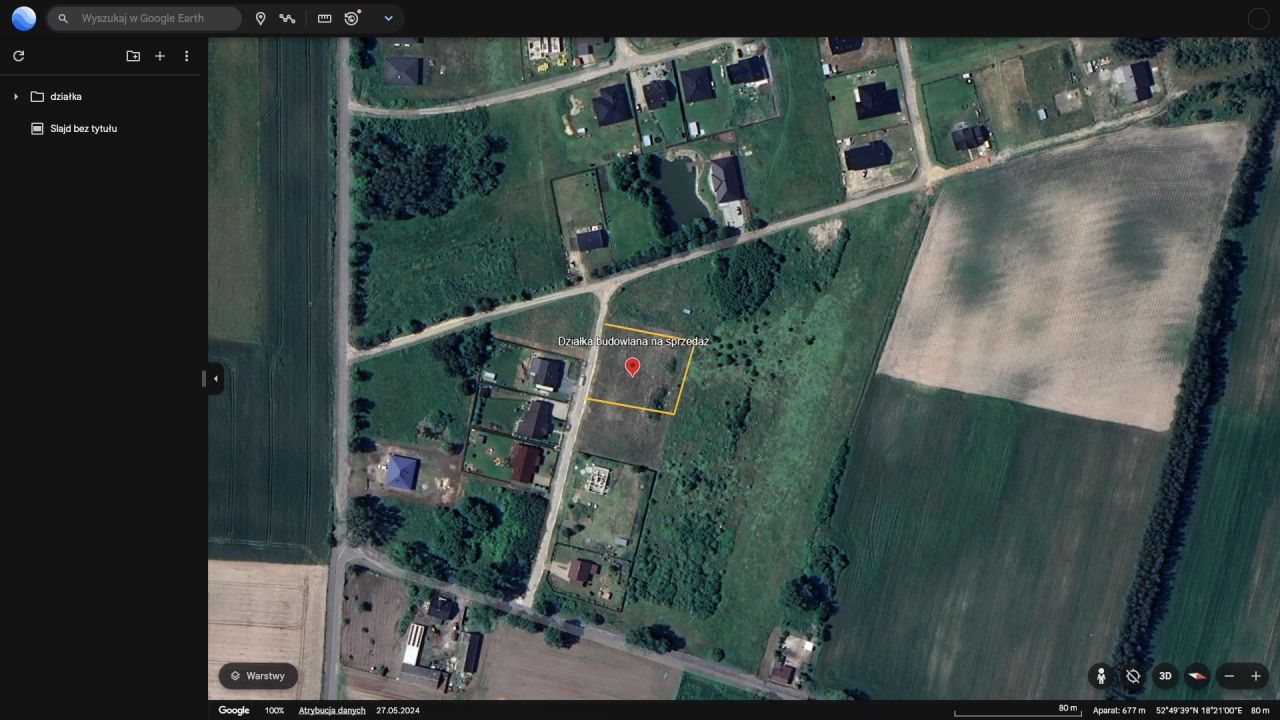Image resolution: width=1280 pixels, height=720 pixels.
Task: Open the project's three-dot overflow menu
Action: (x=186, y=56)
